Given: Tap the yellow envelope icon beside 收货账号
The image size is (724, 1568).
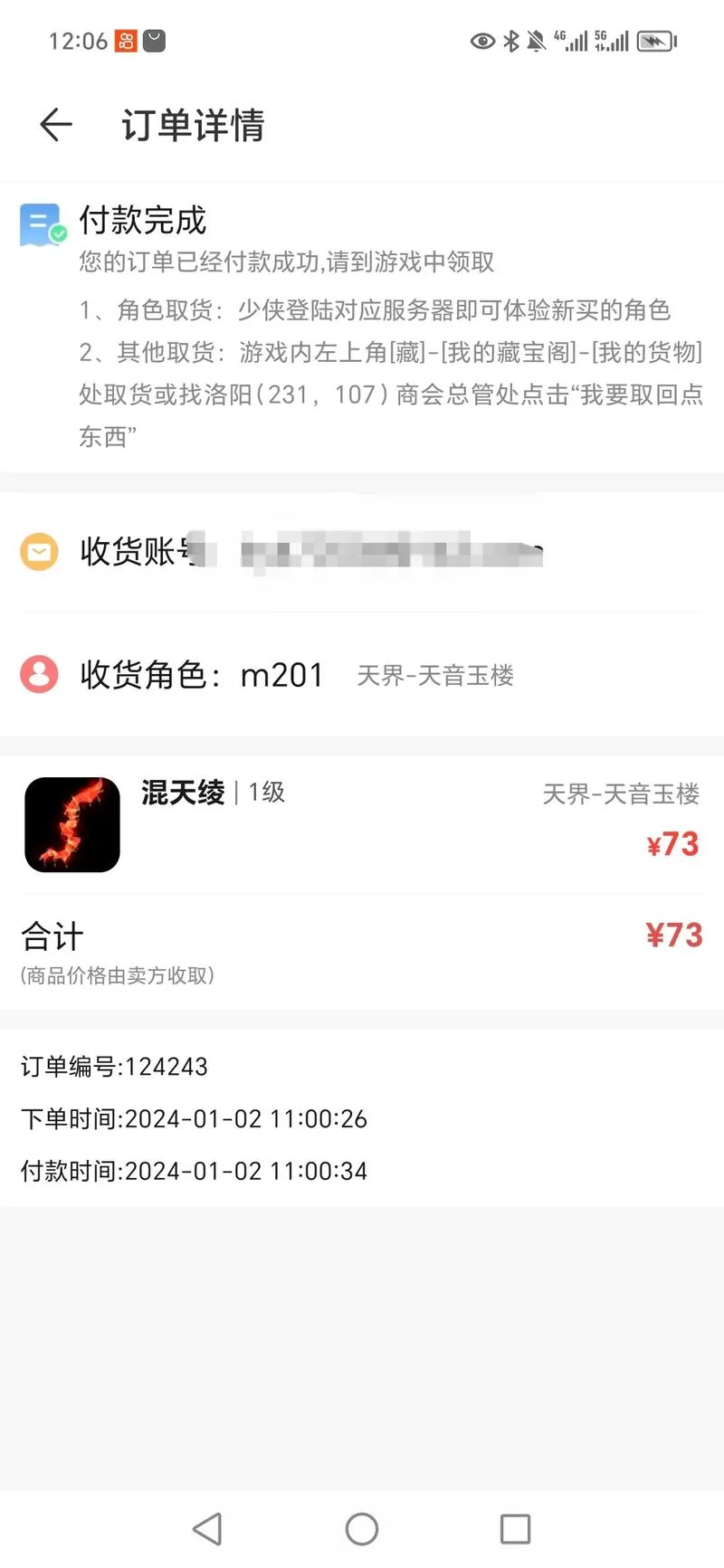Looking at the screenshot, I should pos(39,551).
